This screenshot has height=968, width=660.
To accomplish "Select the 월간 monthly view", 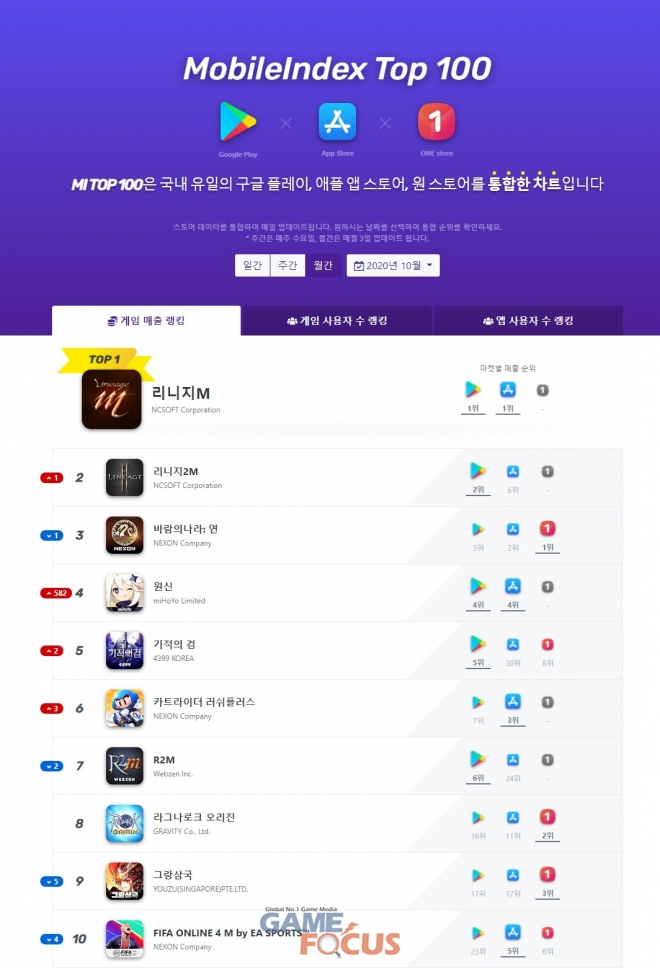I will point(323,265).
